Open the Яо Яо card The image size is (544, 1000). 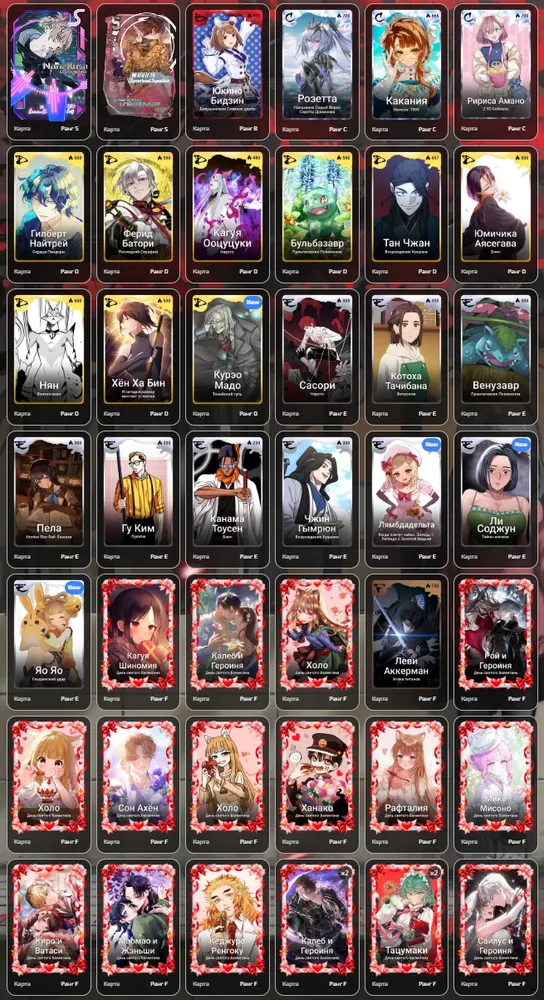(48, 643)
